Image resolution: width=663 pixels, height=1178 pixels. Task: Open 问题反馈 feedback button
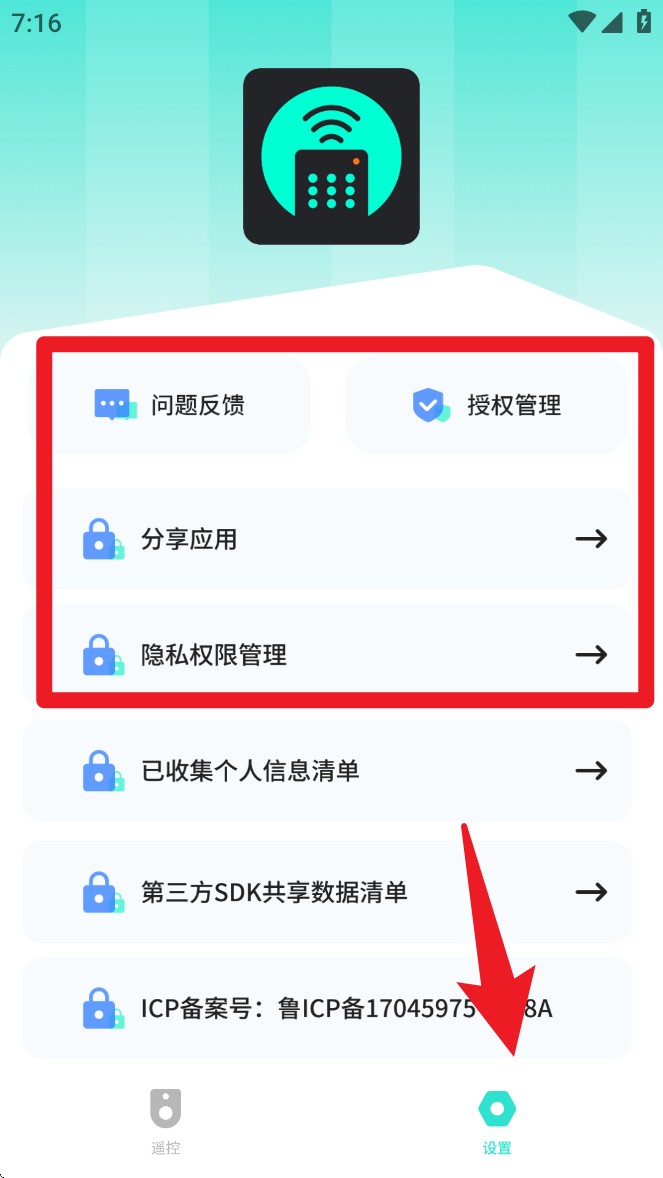(171, 405)
